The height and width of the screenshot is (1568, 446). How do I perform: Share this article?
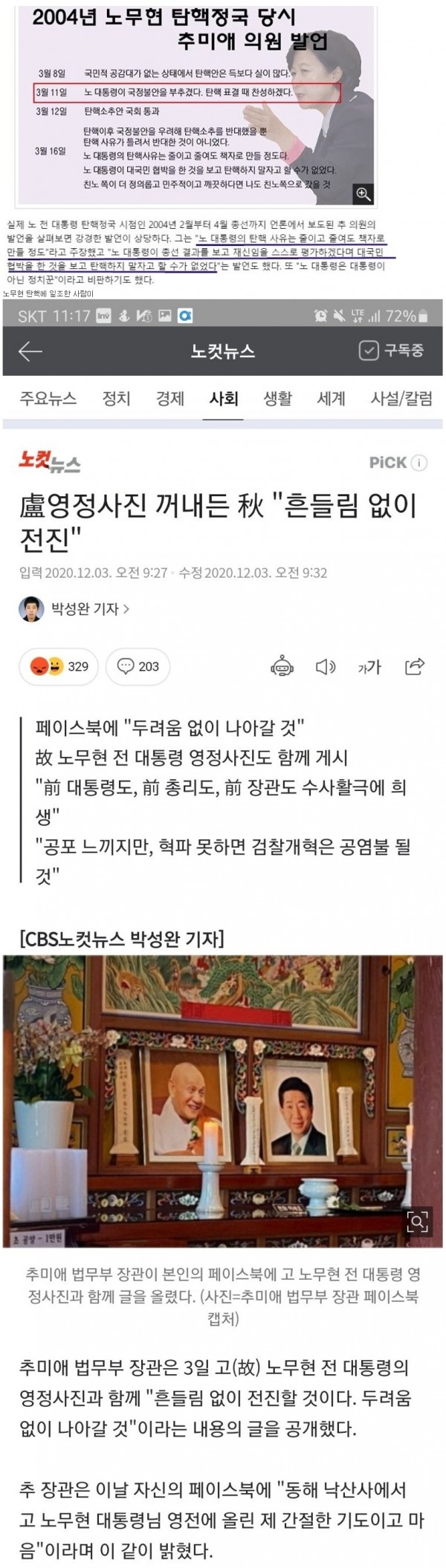click(415, 666)
